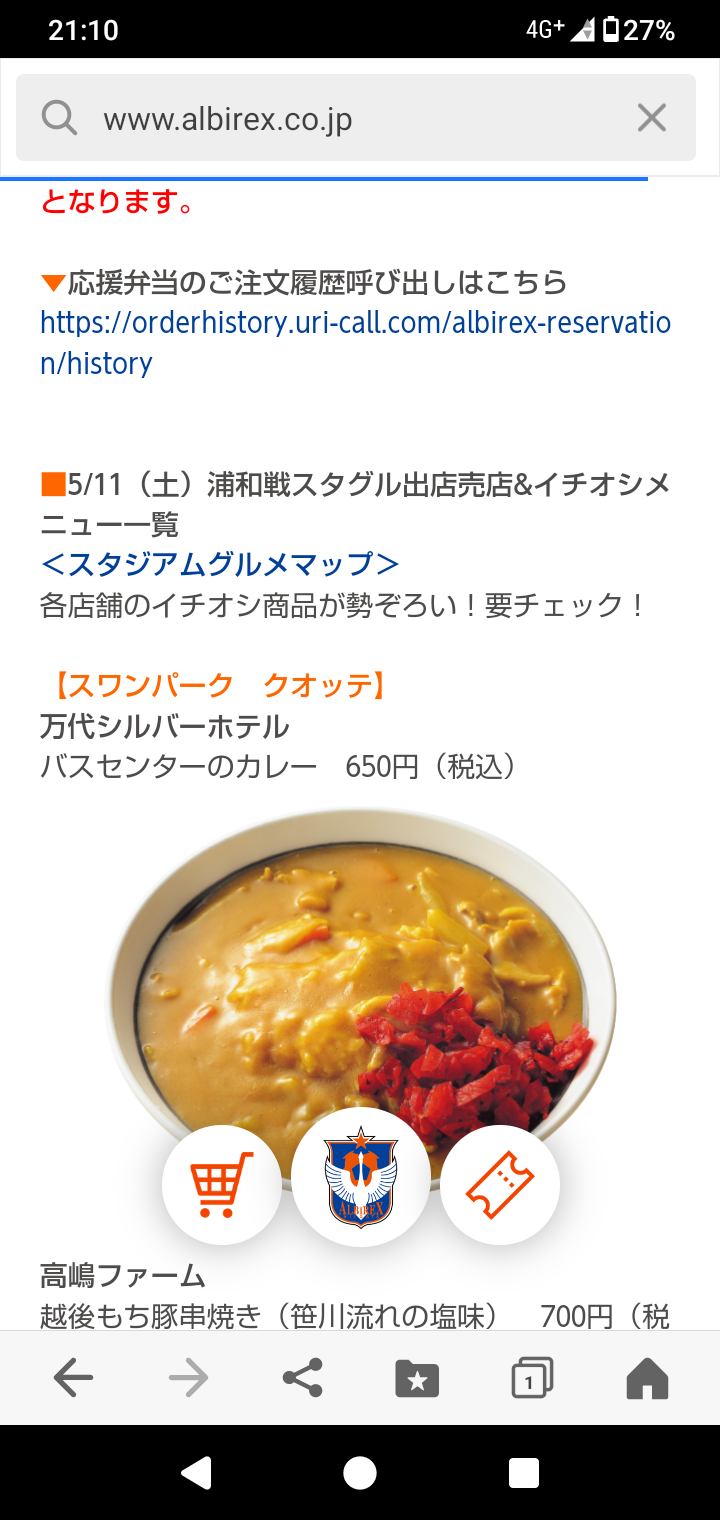Open the orderhistory.uri-call.com link
Viewport: 720px width, 1520px height.
tap(355, 342)
